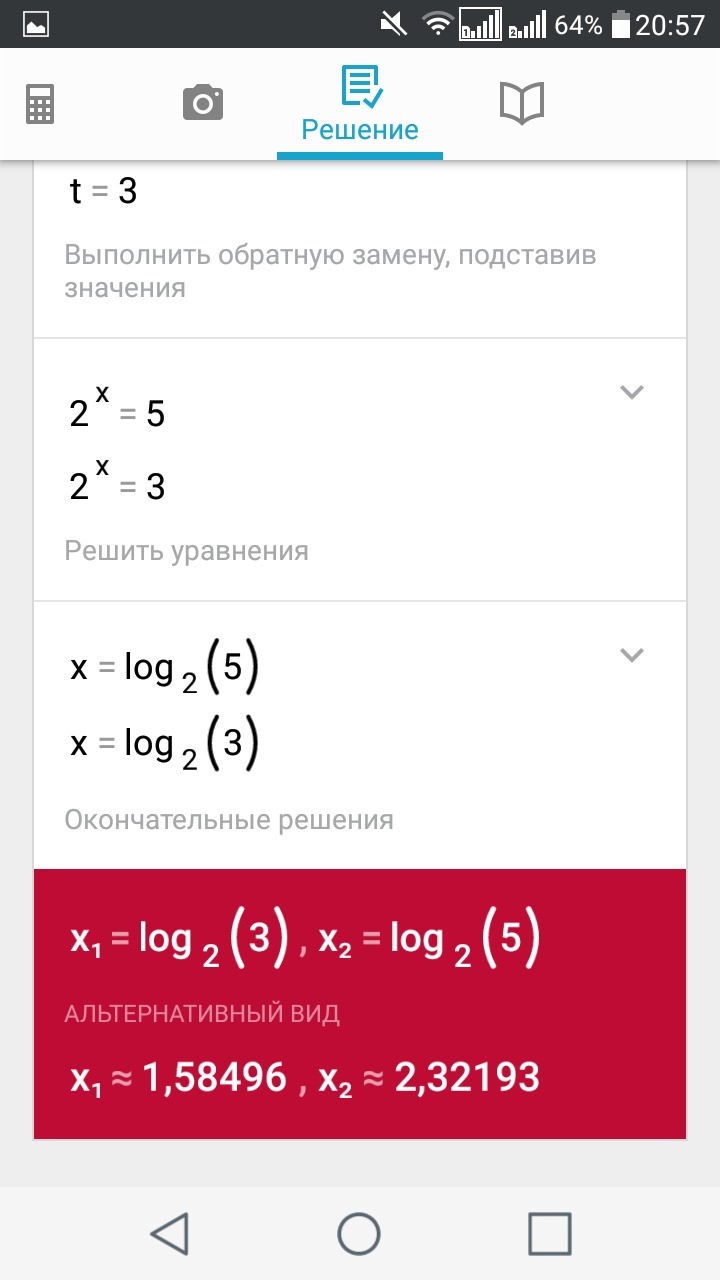This screenshot has height=1280, width=720.
Task: Go back with the system back button
Action: tap(170, 1233)
